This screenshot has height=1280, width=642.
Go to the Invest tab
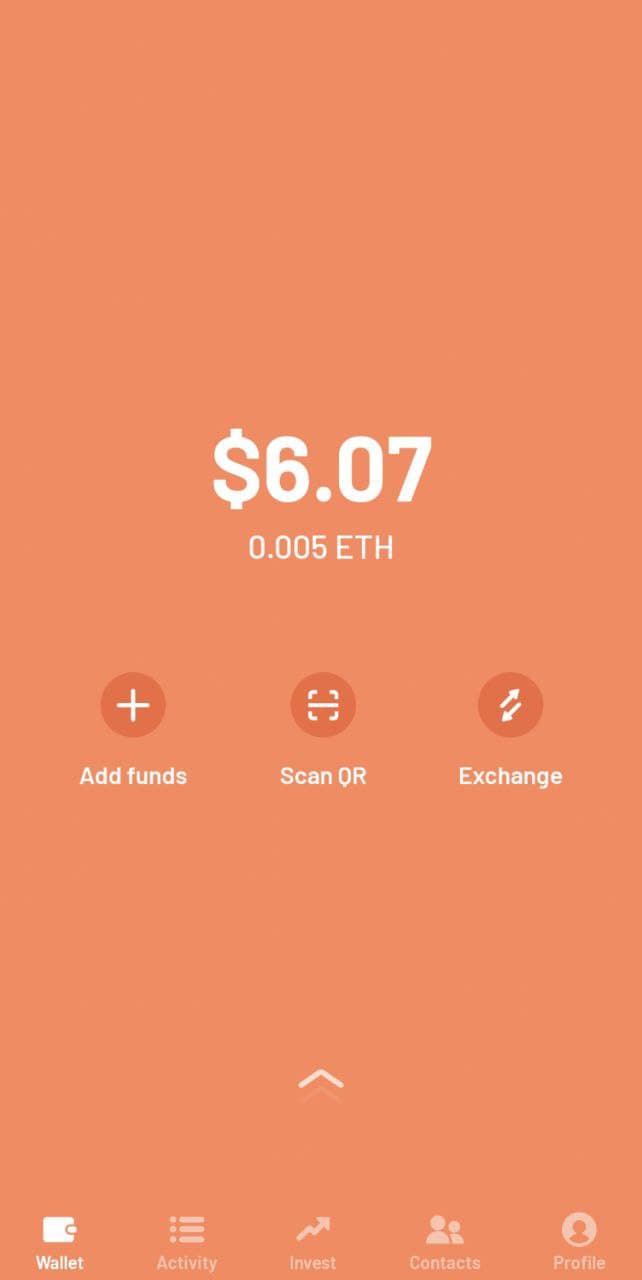(x=313, y=1242)
